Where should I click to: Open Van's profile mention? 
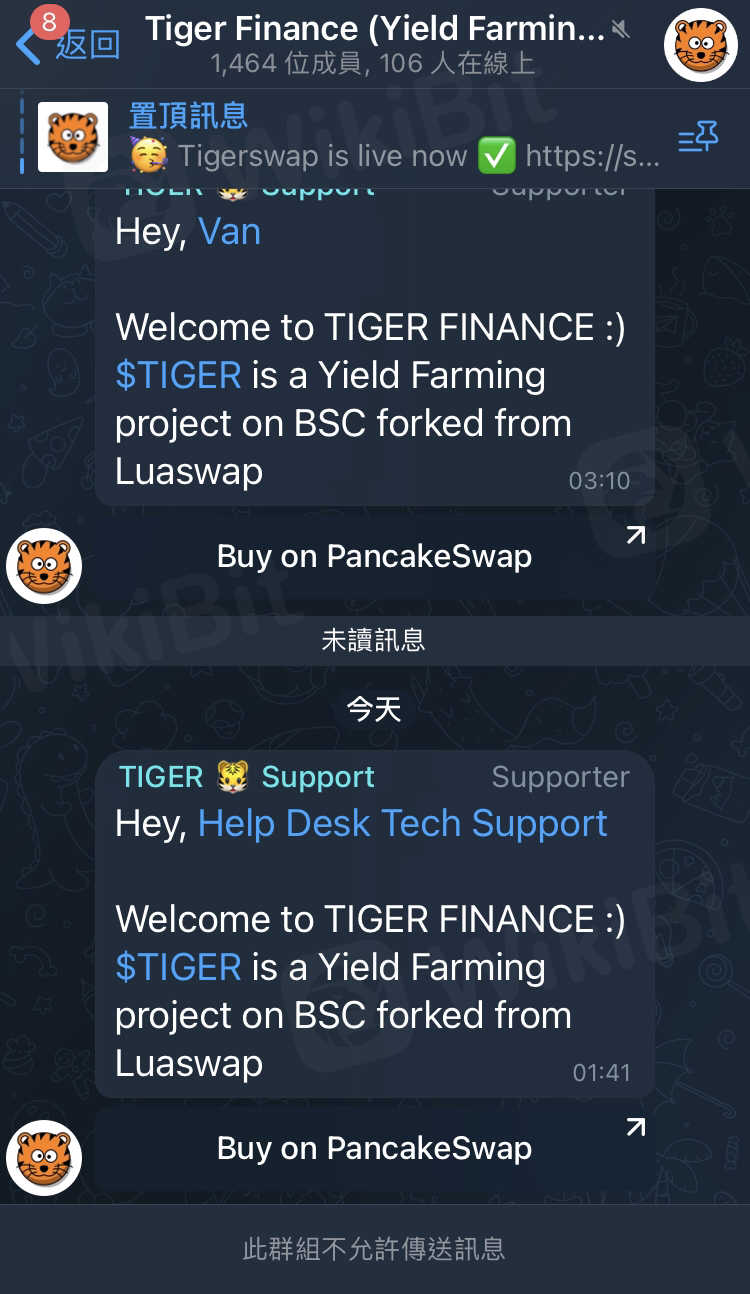pyautogui.click(x=229, y=232)
